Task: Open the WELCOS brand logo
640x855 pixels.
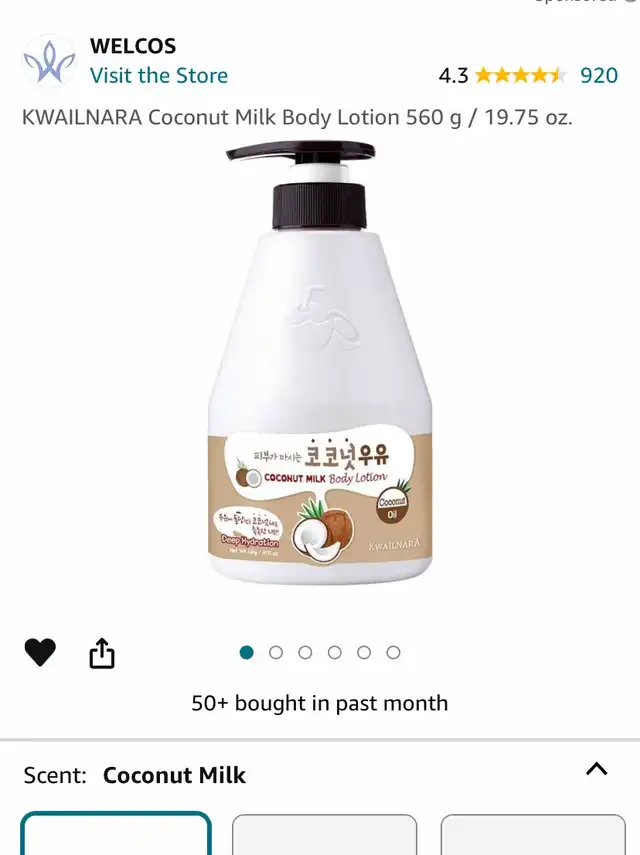Action: coord(50,61)
